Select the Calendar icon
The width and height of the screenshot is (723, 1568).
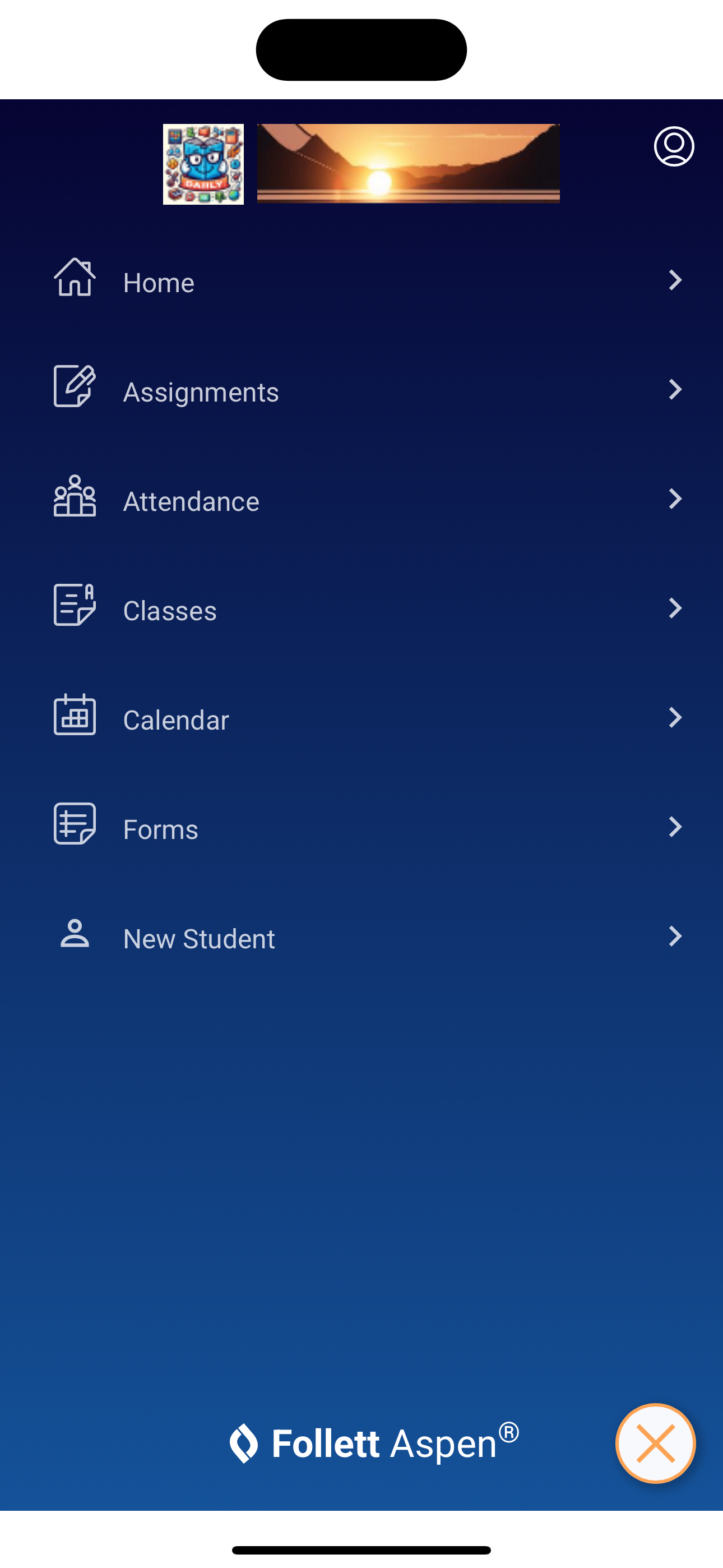[x=74, y=716]
